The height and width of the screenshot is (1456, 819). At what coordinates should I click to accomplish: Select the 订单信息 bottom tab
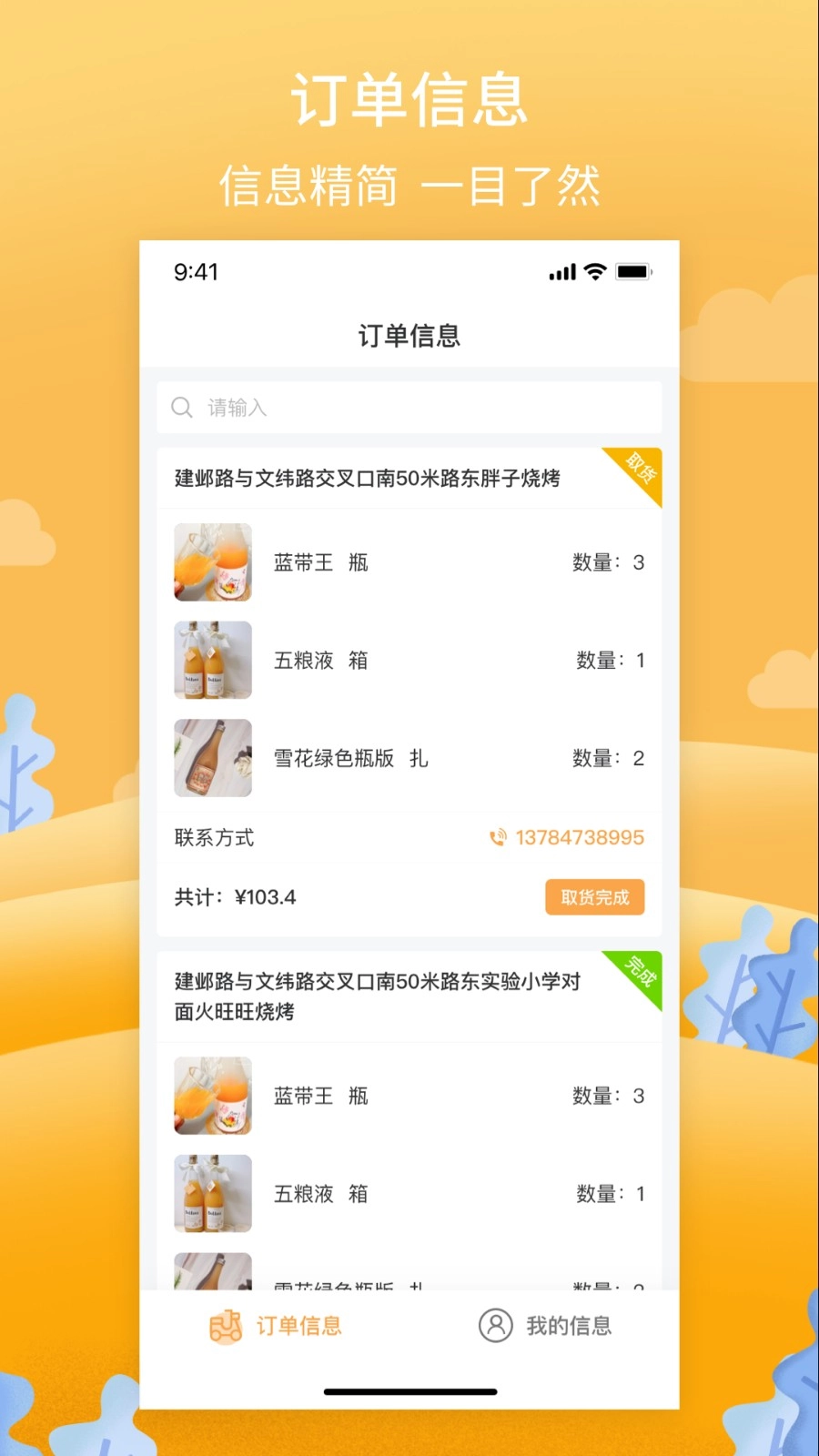pos(273,1326)
